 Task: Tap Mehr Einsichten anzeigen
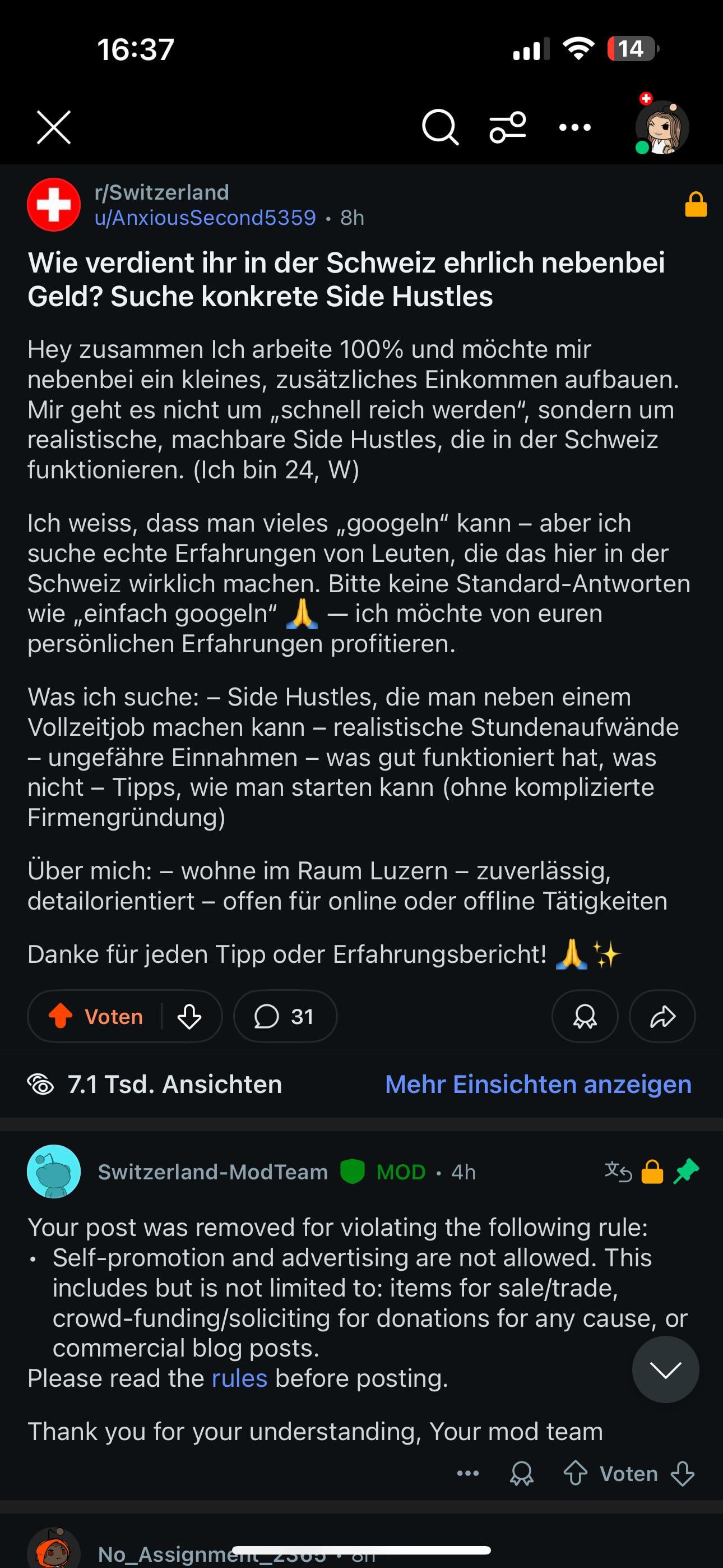click(538, 1084)
